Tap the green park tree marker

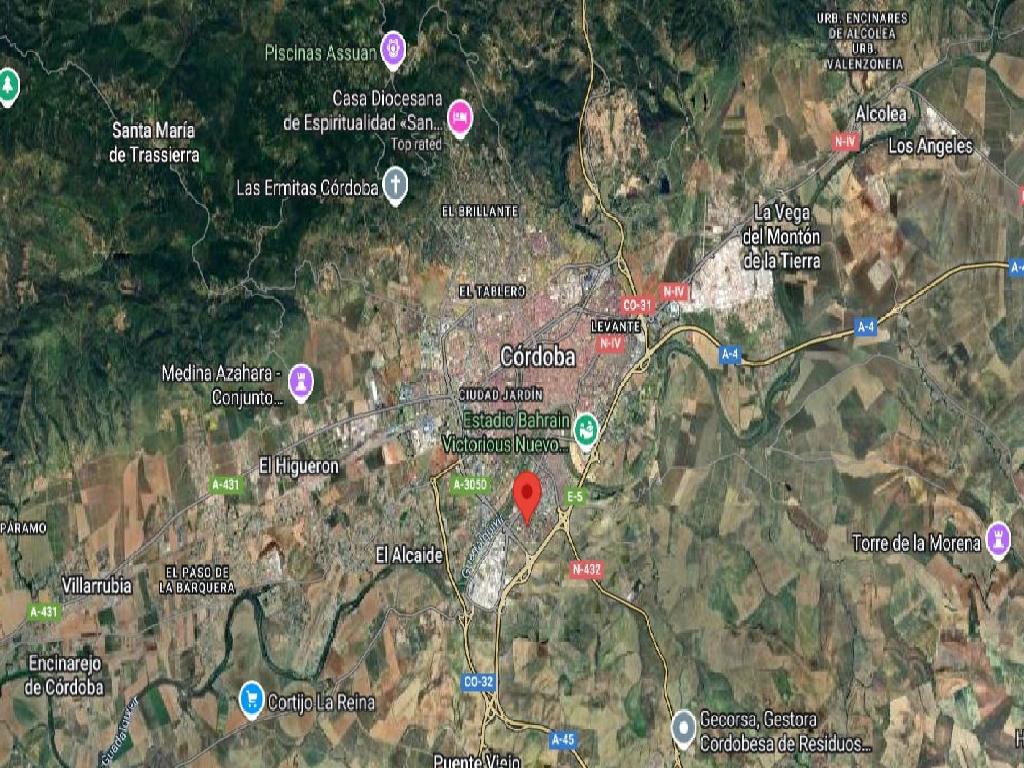[9, 86]
